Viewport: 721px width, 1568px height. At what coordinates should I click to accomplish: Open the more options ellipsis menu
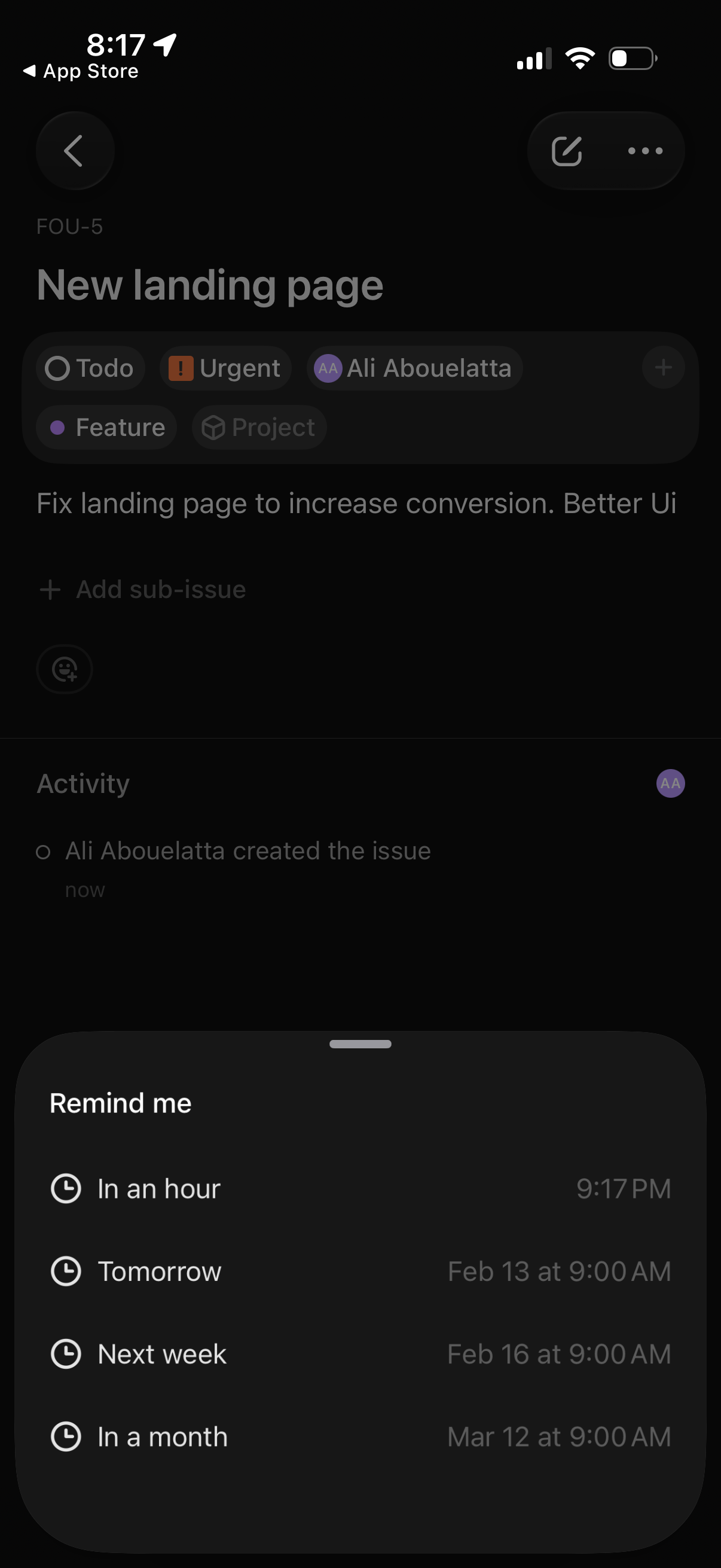(x=644, y=151)
